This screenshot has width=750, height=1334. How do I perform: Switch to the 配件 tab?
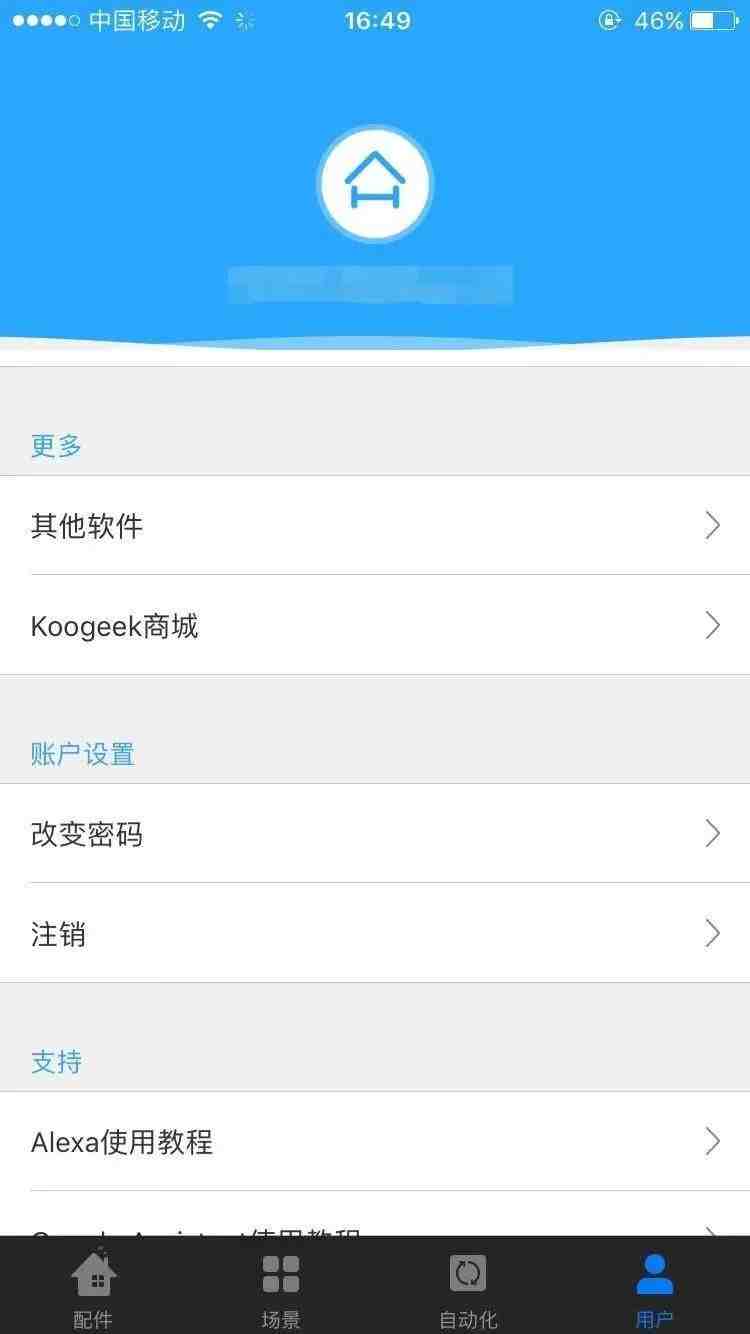(93, 1288)
